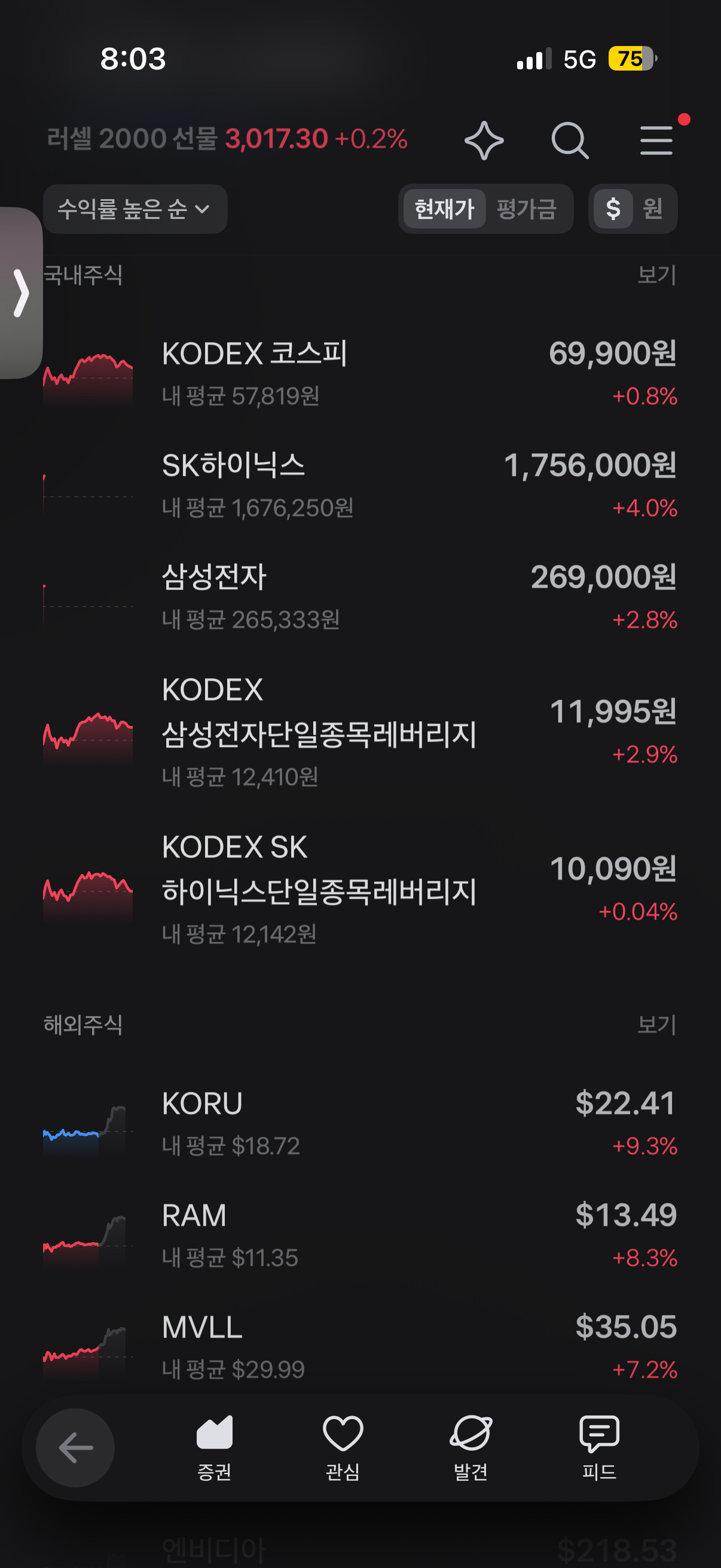The height and width of the screenshot is (1568, 721).
Task: Open the 피드 tab
Action: click(599, 1448)
